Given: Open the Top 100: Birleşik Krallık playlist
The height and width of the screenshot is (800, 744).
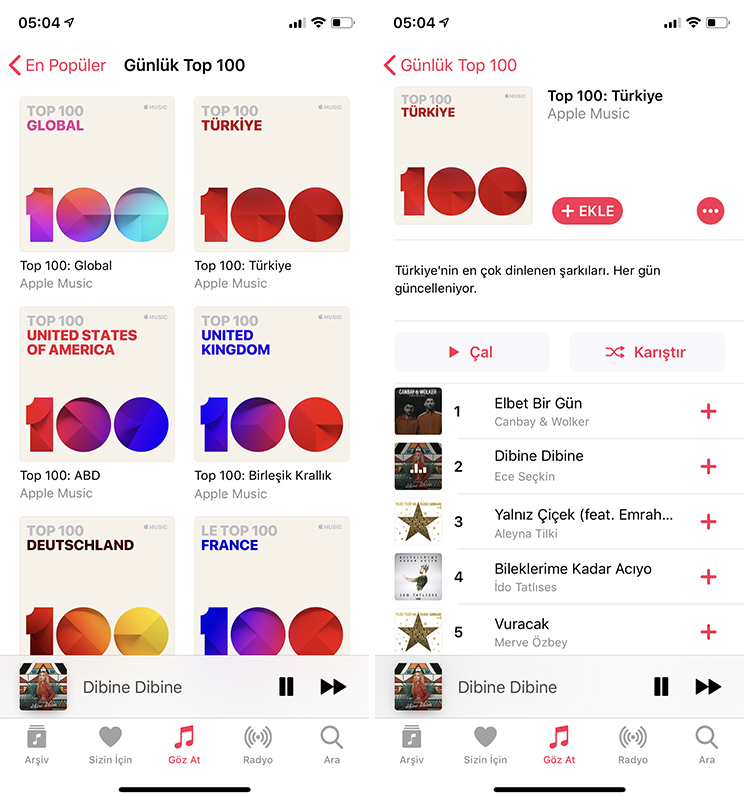Looking at the screenshot, I should [271, 384].
